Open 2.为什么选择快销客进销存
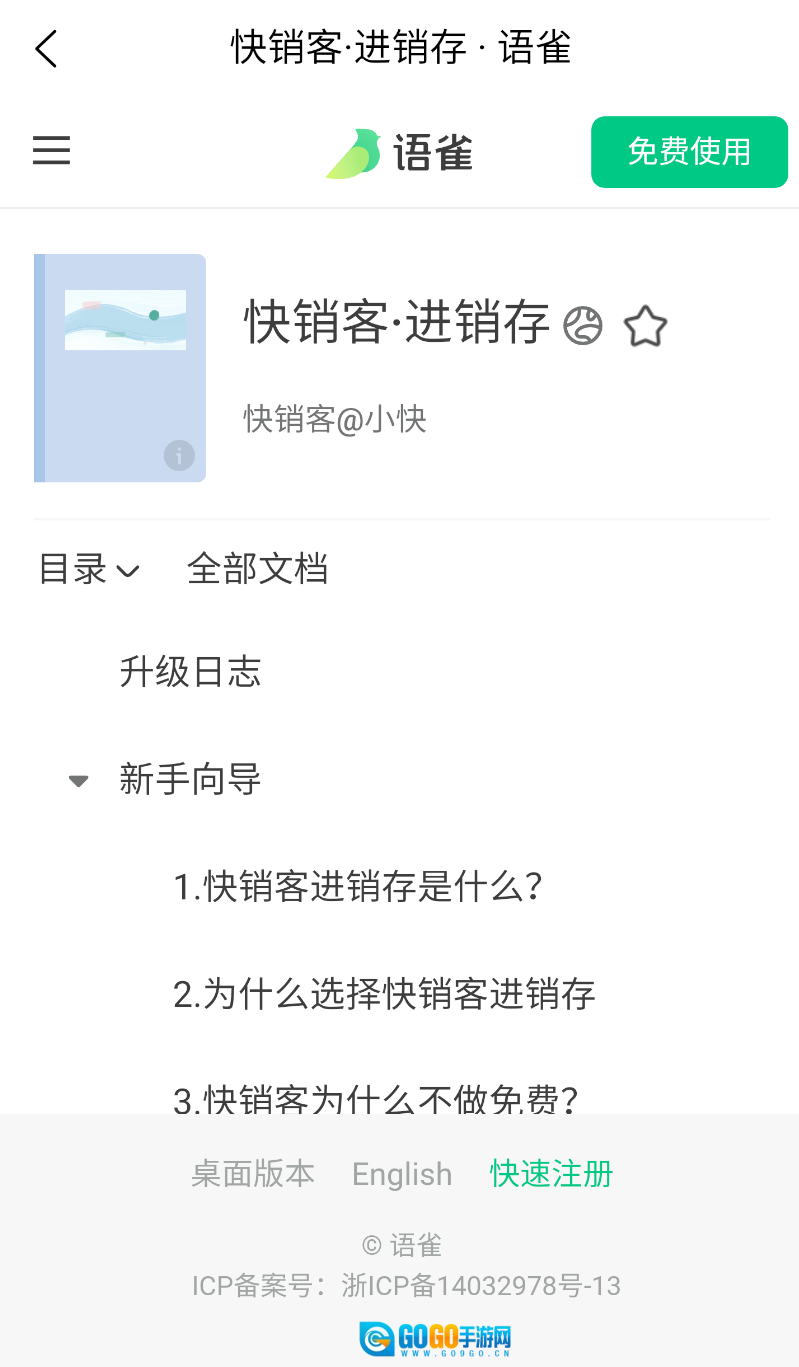Viewport: 799px width, 1367px height. click(x=384, y=994)
